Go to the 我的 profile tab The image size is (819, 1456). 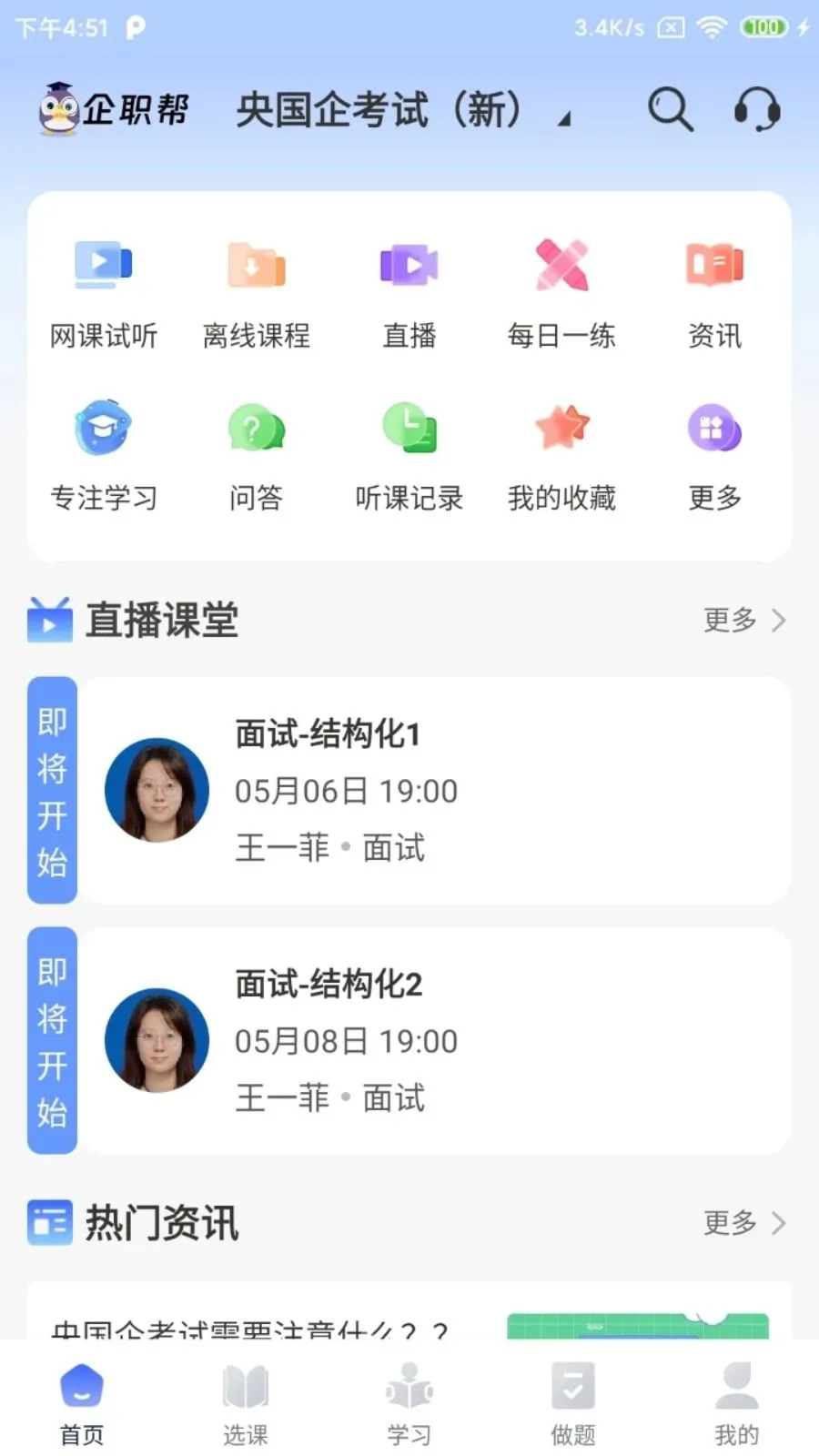tap(737, 1404)
